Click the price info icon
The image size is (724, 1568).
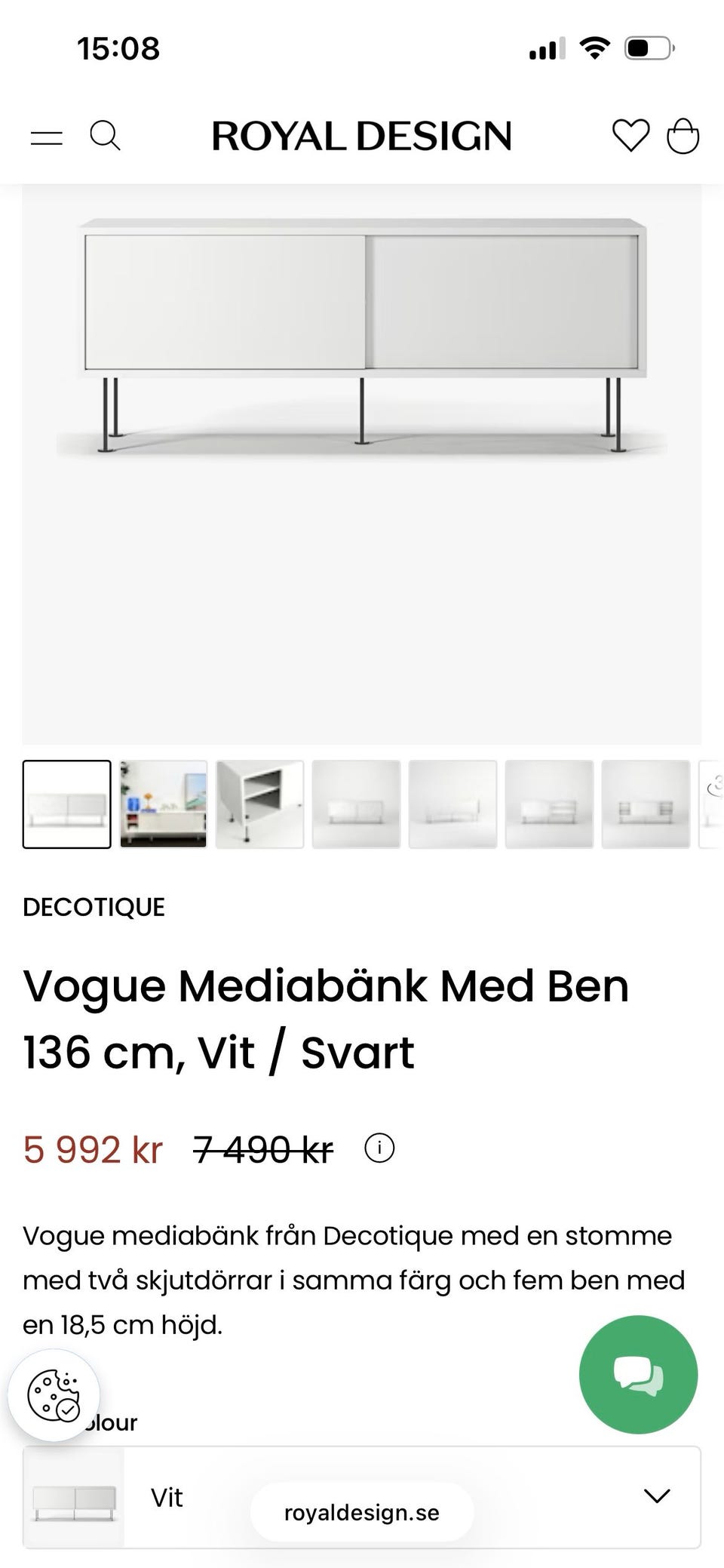[380, 1148]
